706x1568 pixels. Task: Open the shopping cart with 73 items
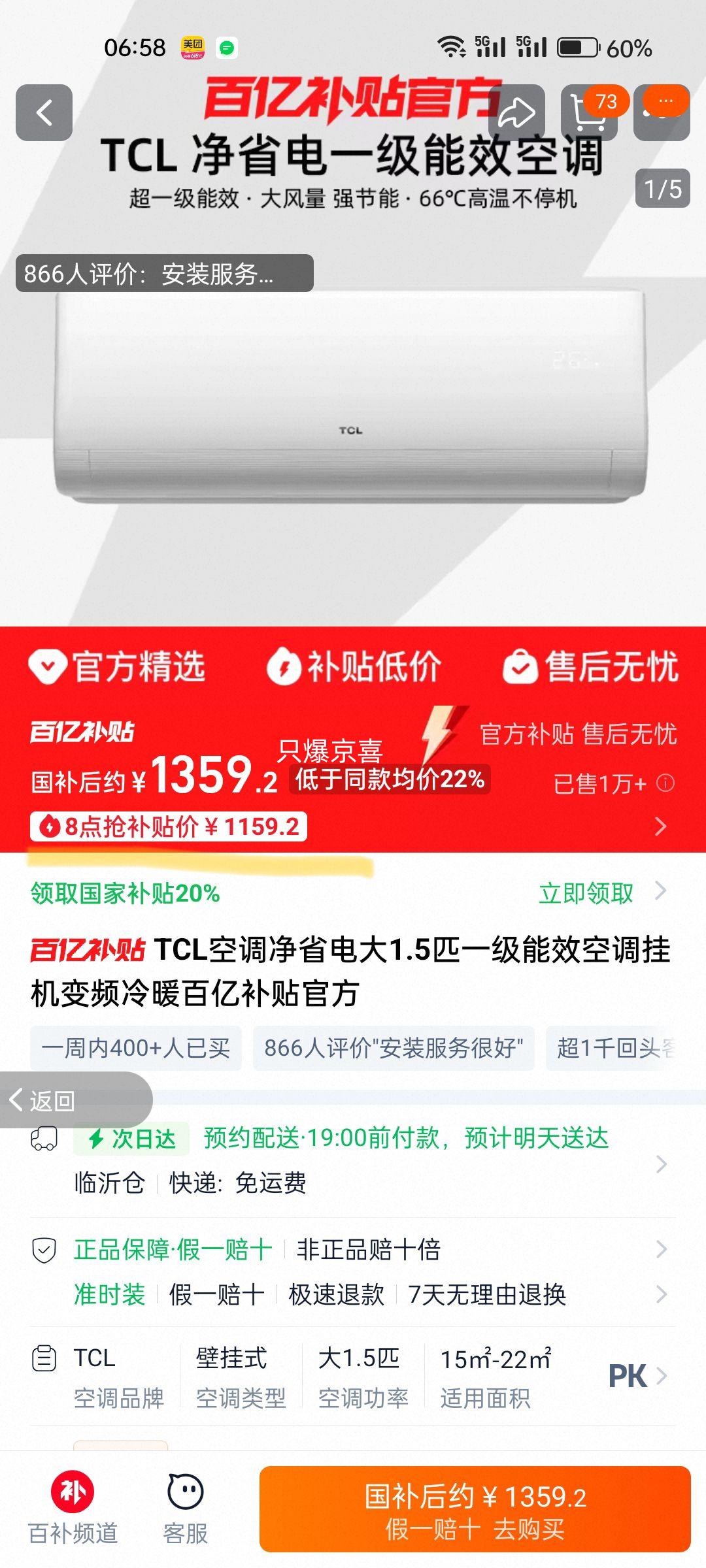click(589, 112)
